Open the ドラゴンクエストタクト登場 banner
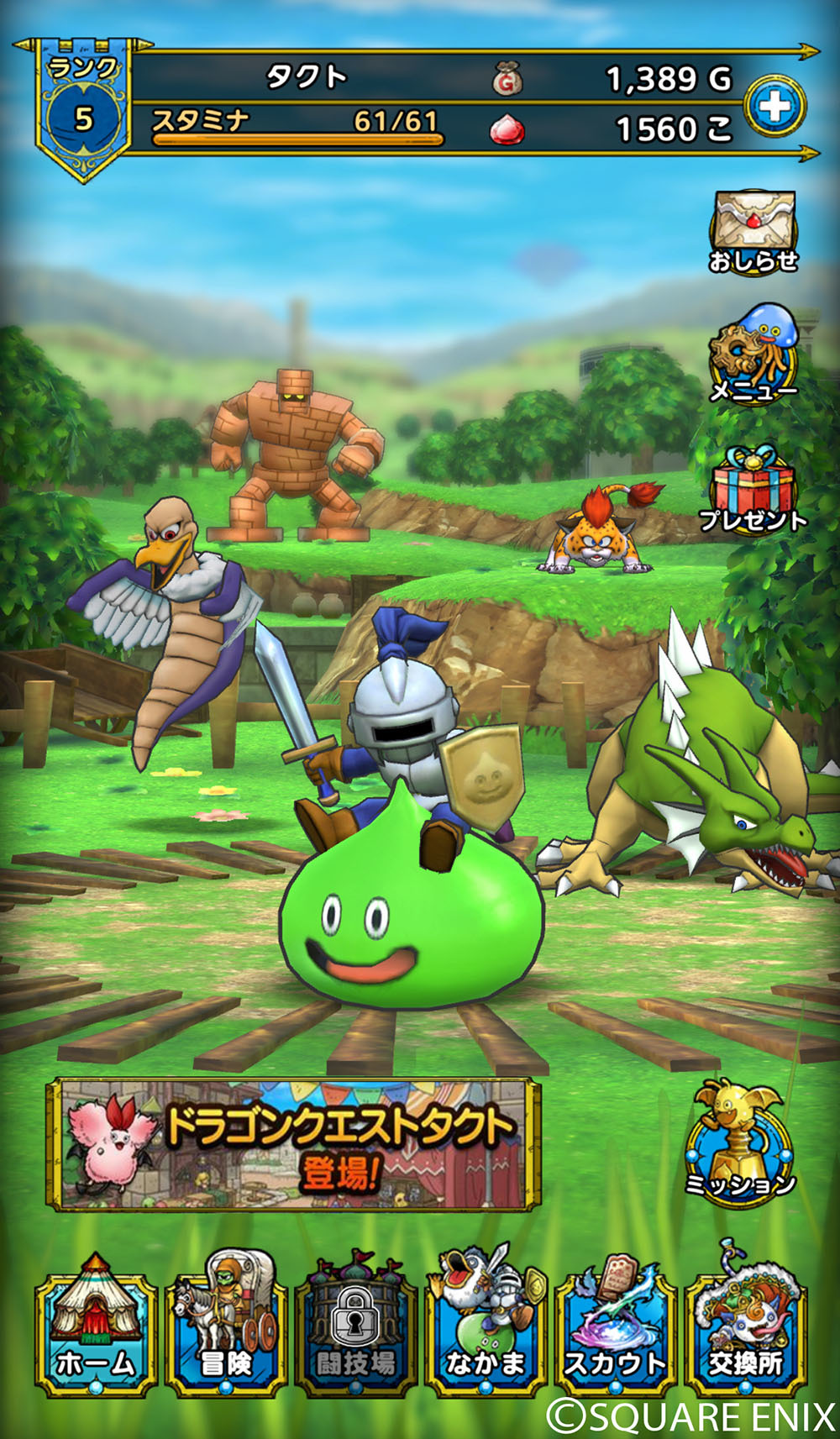Screen dimensions: 840x1439 294,1144
